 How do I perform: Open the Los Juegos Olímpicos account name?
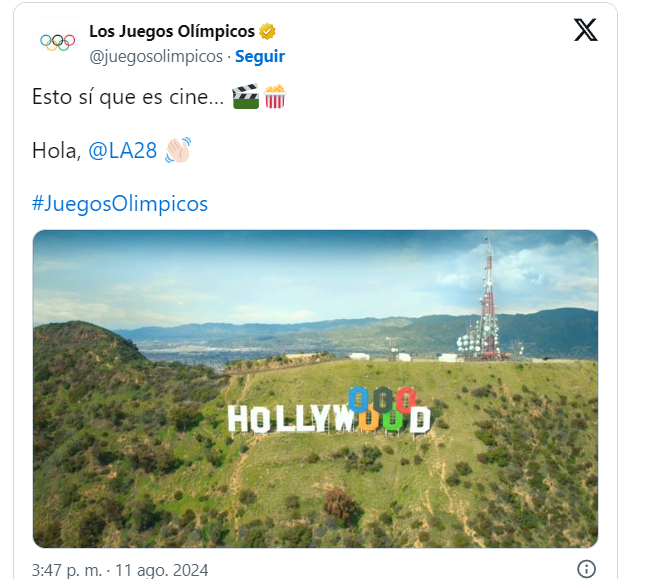point(172,32)
